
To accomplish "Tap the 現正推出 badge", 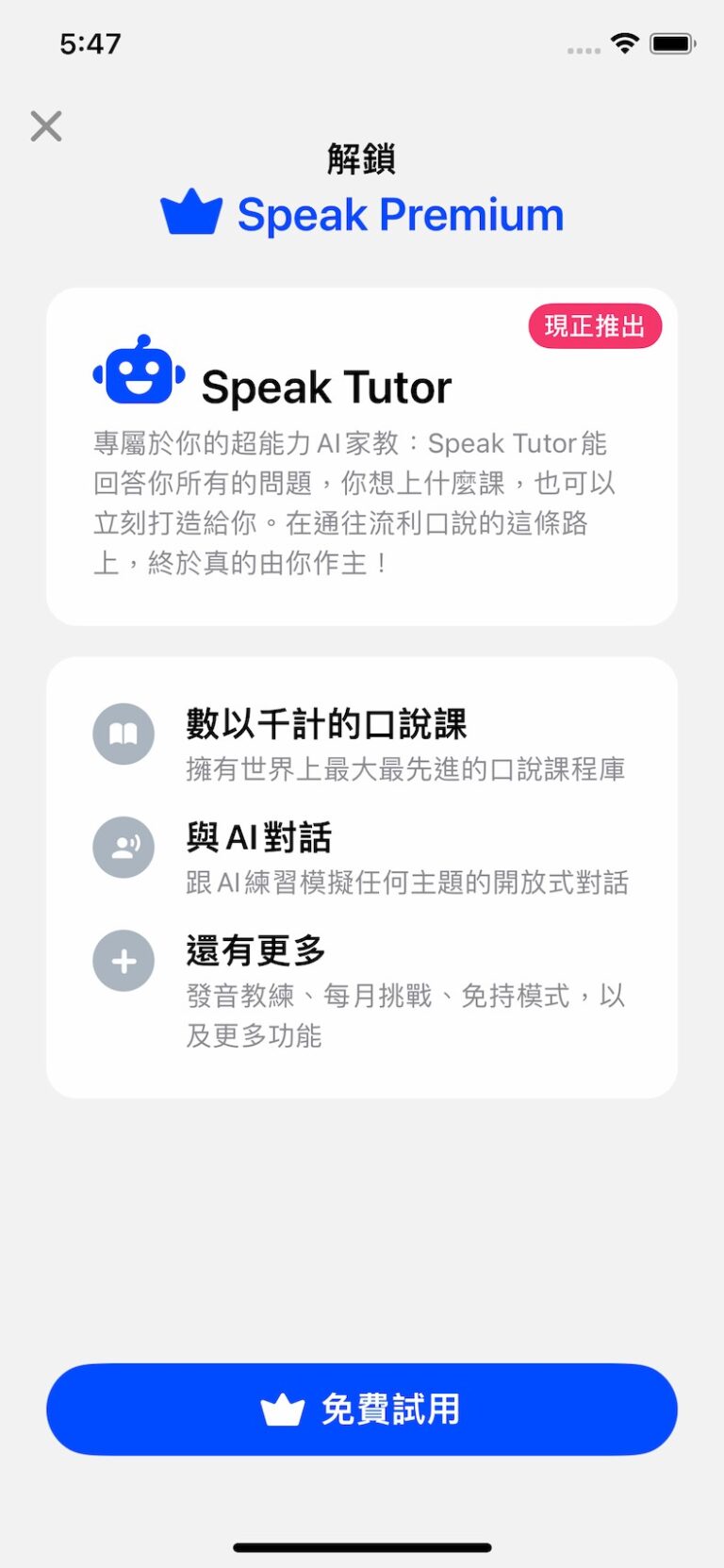I will click(x=595, y=325).
